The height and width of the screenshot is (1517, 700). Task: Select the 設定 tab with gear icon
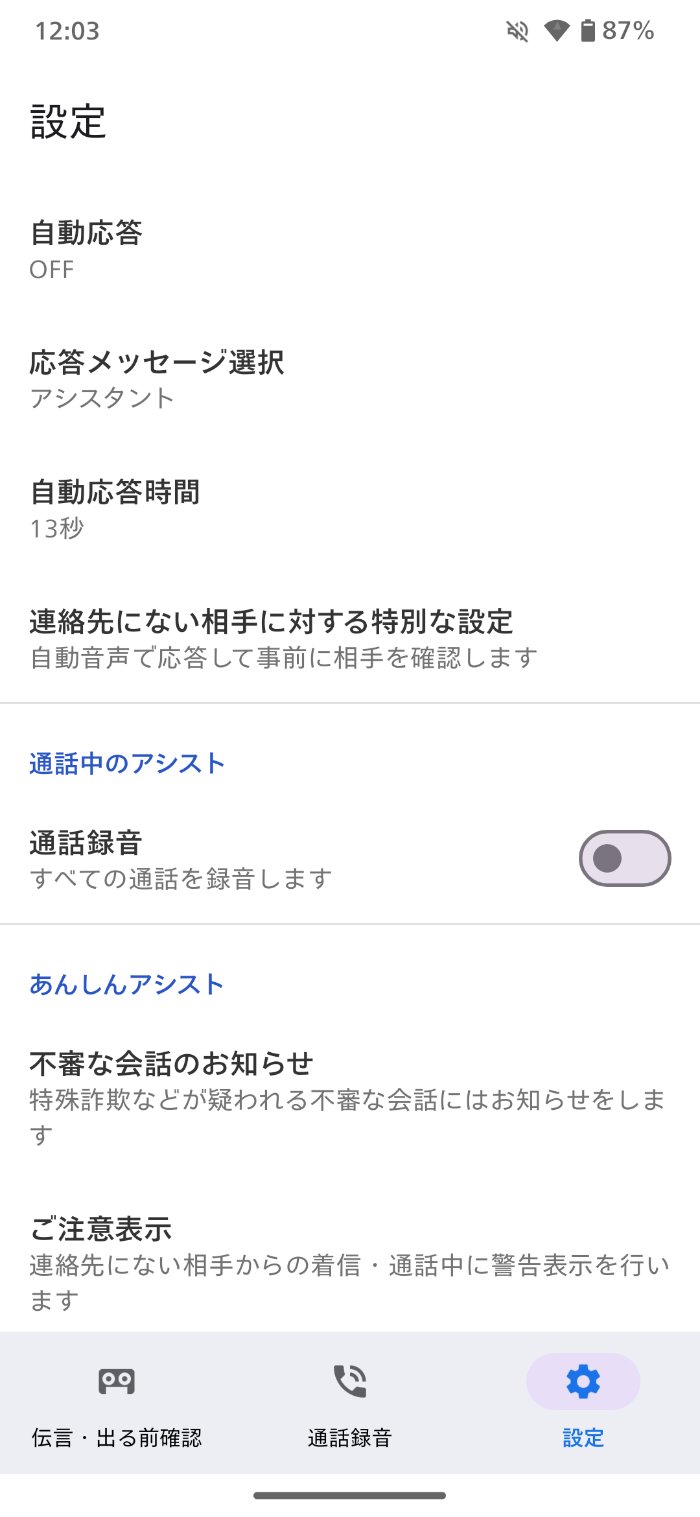tap(583, 1404)
